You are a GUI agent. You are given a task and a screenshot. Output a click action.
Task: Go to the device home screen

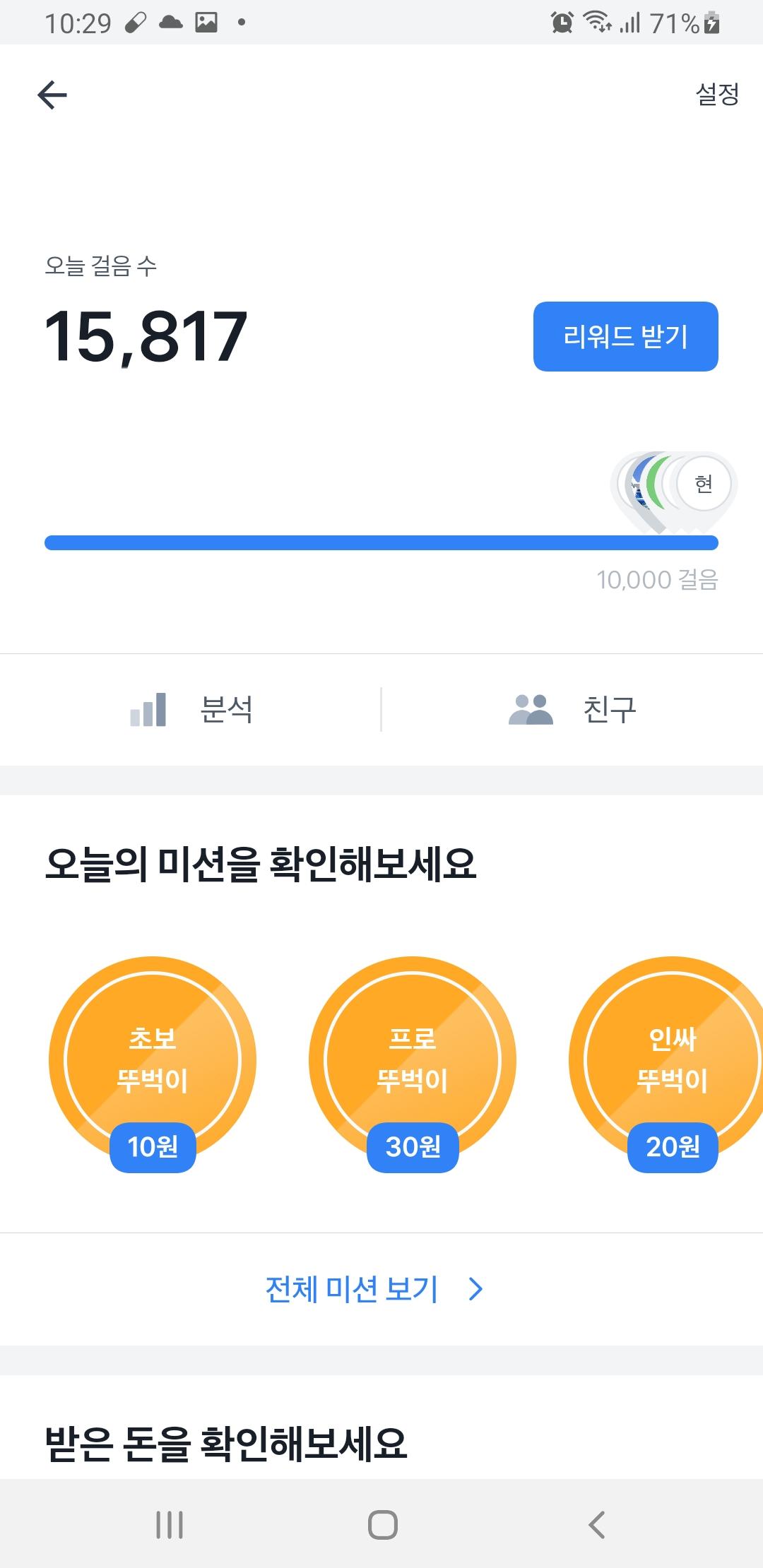(382, 1525)
